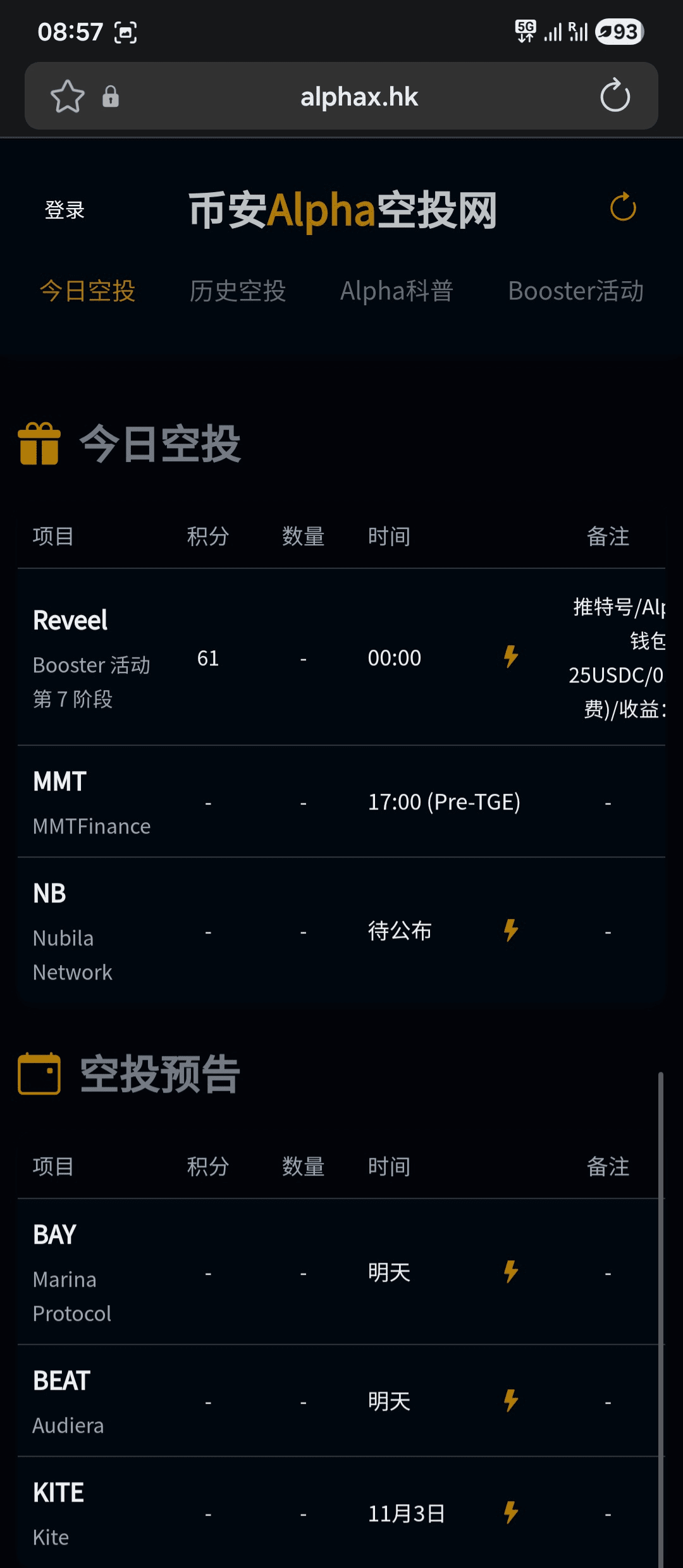Bookmark this page with the star icon
Screen dimensions: 683x1568
click(67, 97)
